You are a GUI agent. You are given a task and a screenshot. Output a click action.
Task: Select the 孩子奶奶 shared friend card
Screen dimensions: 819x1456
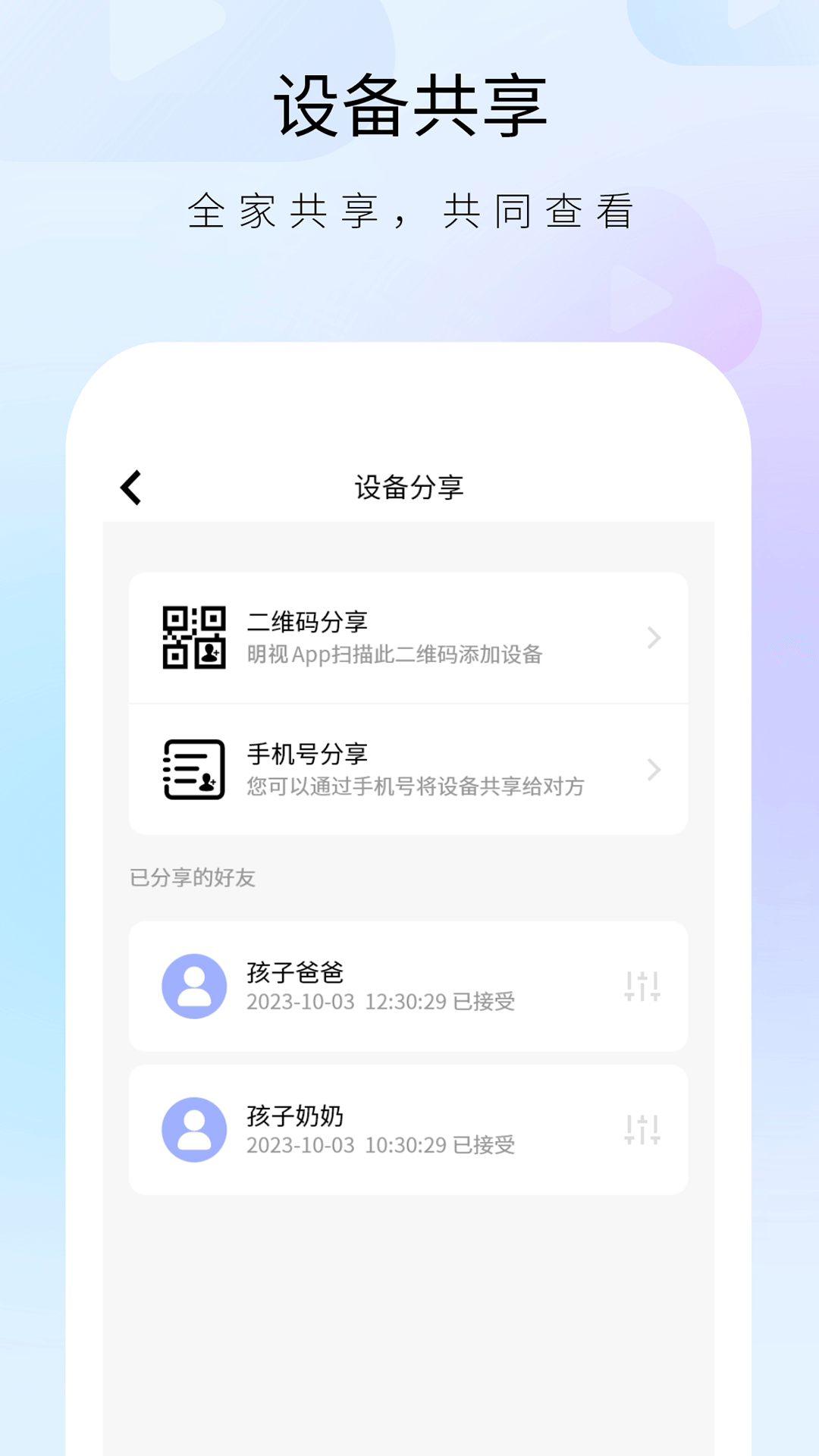[409, 1128]
